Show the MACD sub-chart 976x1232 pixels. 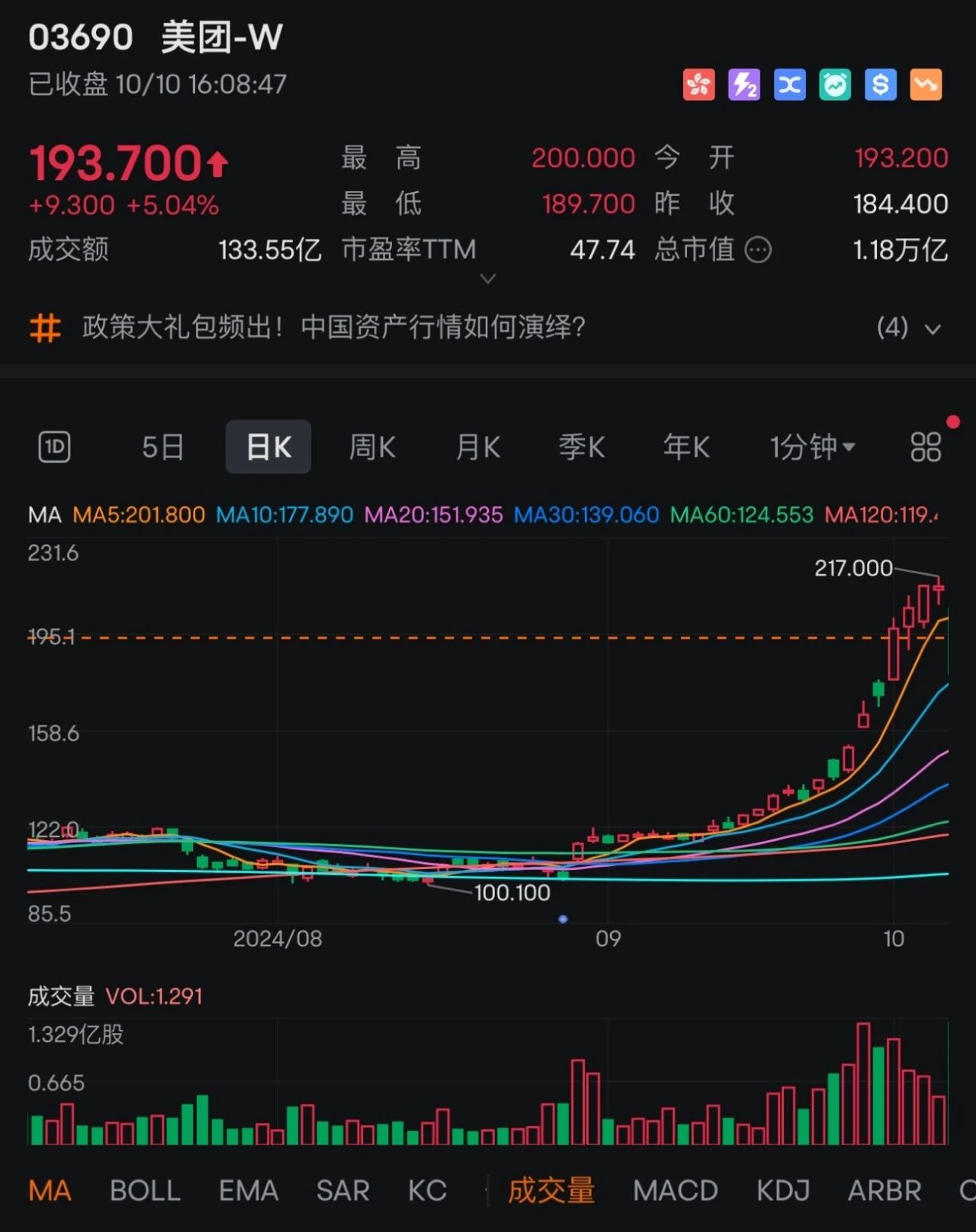pyautogui.click(x=676, y=1190)
